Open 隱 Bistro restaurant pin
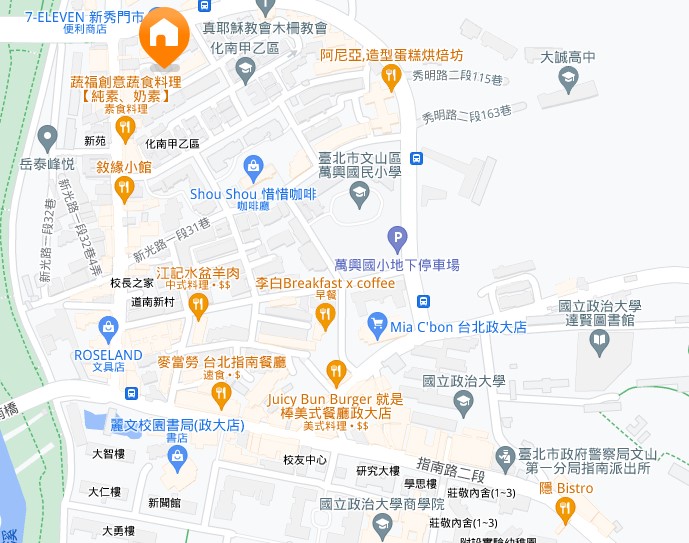 565,509
